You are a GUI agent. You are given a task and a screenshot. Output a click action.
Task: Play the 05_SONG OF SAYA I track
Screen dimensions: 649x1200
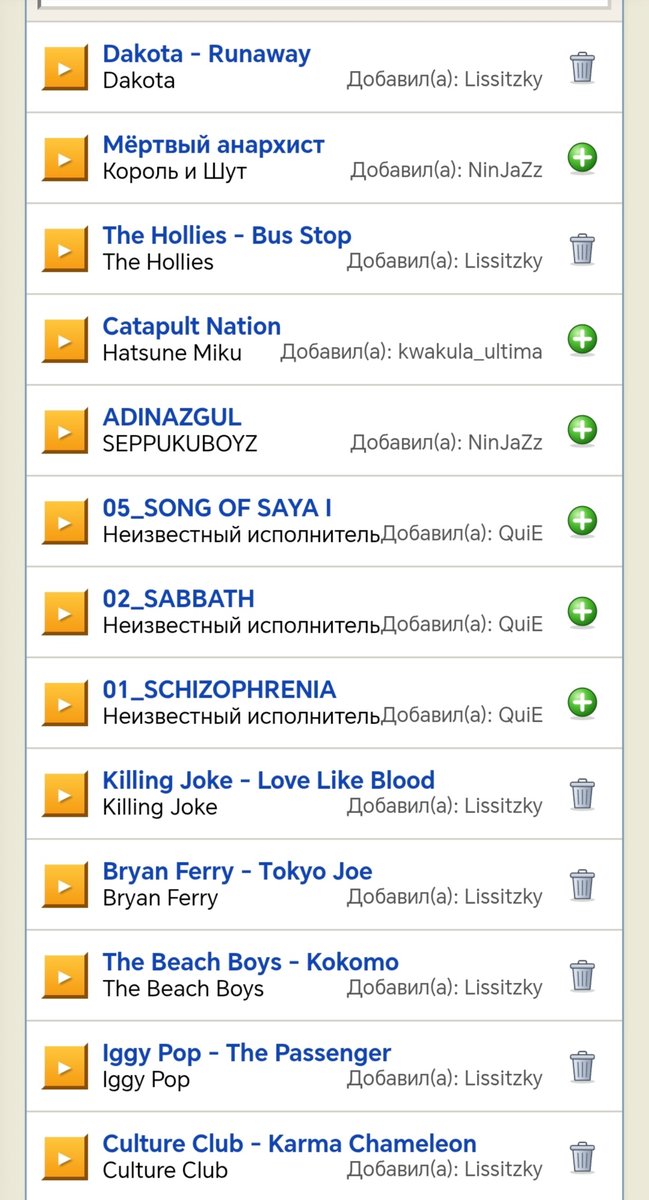point(65,522)
